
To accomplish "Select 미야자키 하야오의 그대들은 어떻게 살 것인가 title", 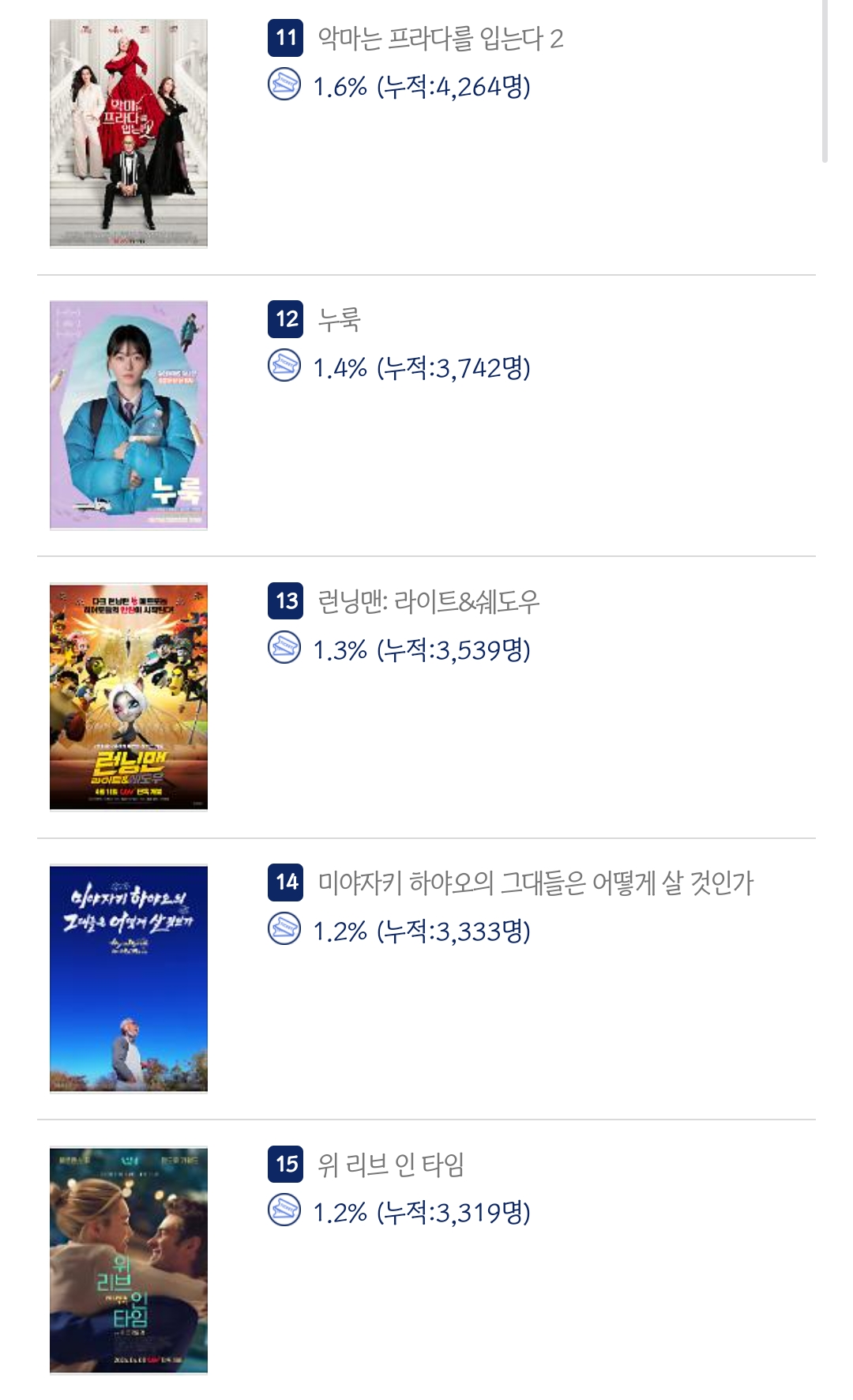I will click(535, 883).
